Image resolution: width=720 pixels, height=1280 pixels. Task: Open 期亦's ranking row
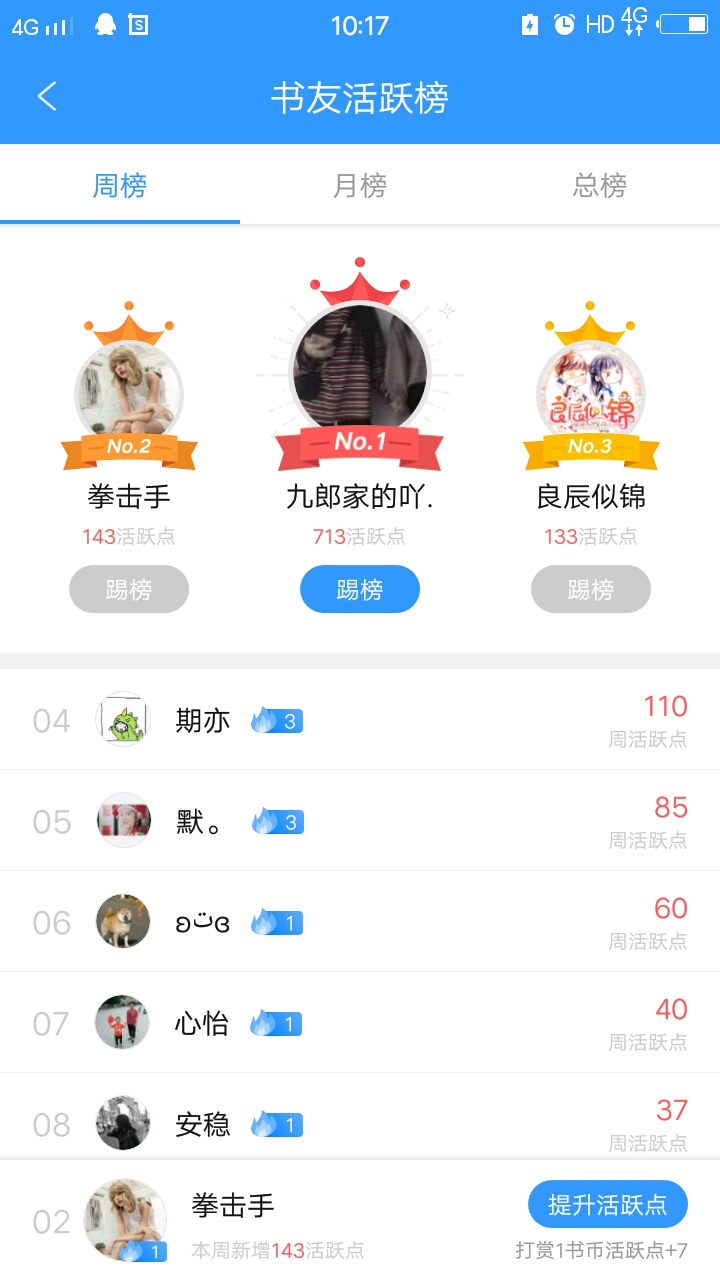[360, 720]
